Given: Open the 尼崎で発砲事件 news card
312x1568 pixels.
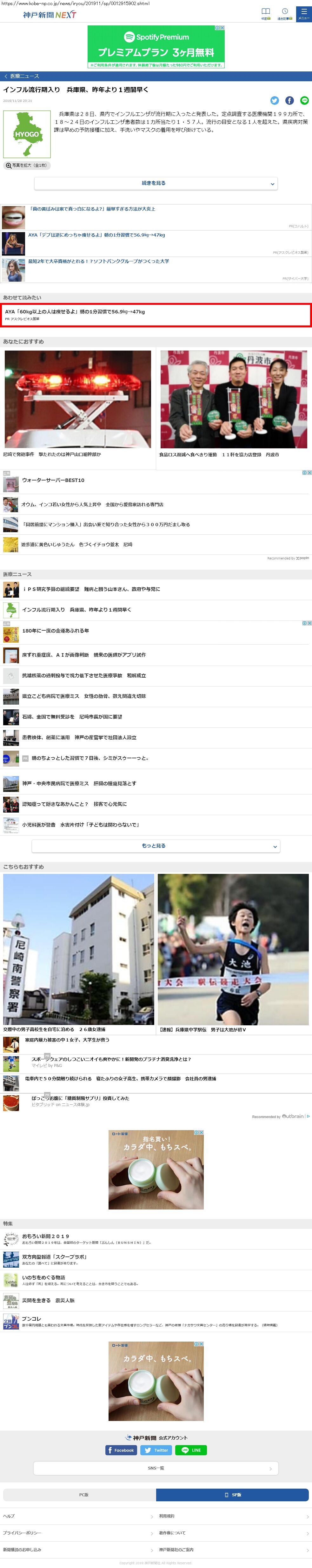Looking at the screenshot, I should tap(77, 404).
